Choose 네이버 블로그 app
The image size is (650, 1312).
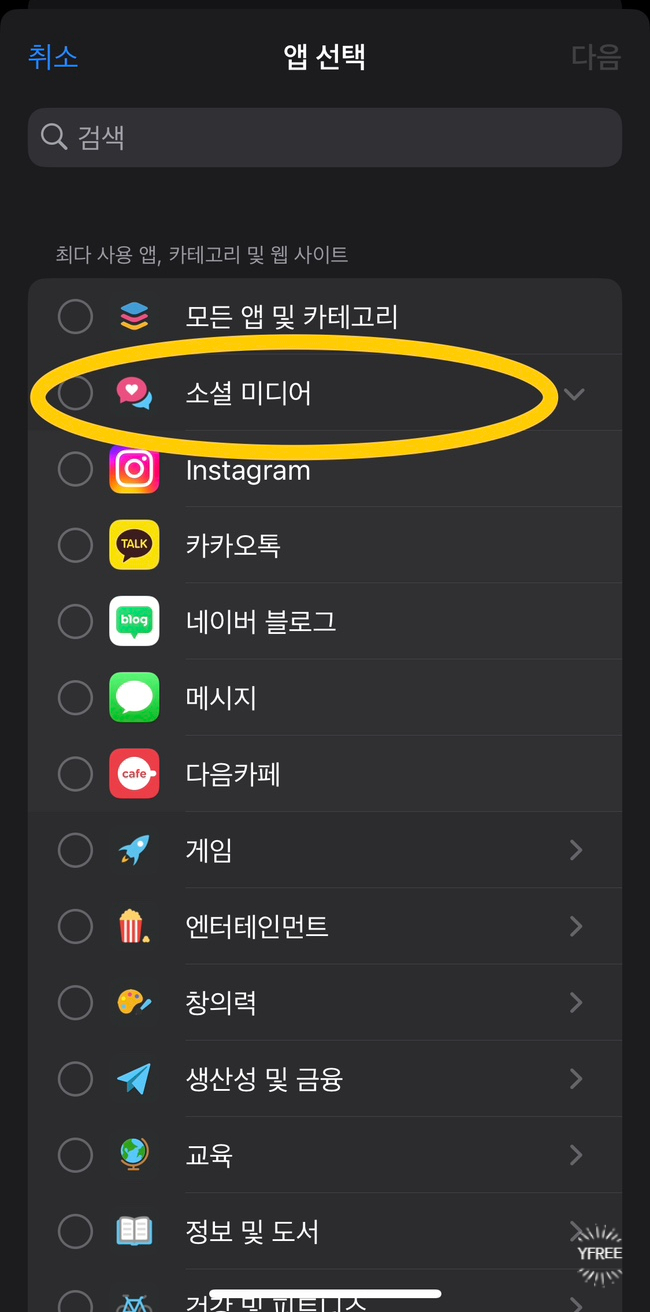coord(75,621)
